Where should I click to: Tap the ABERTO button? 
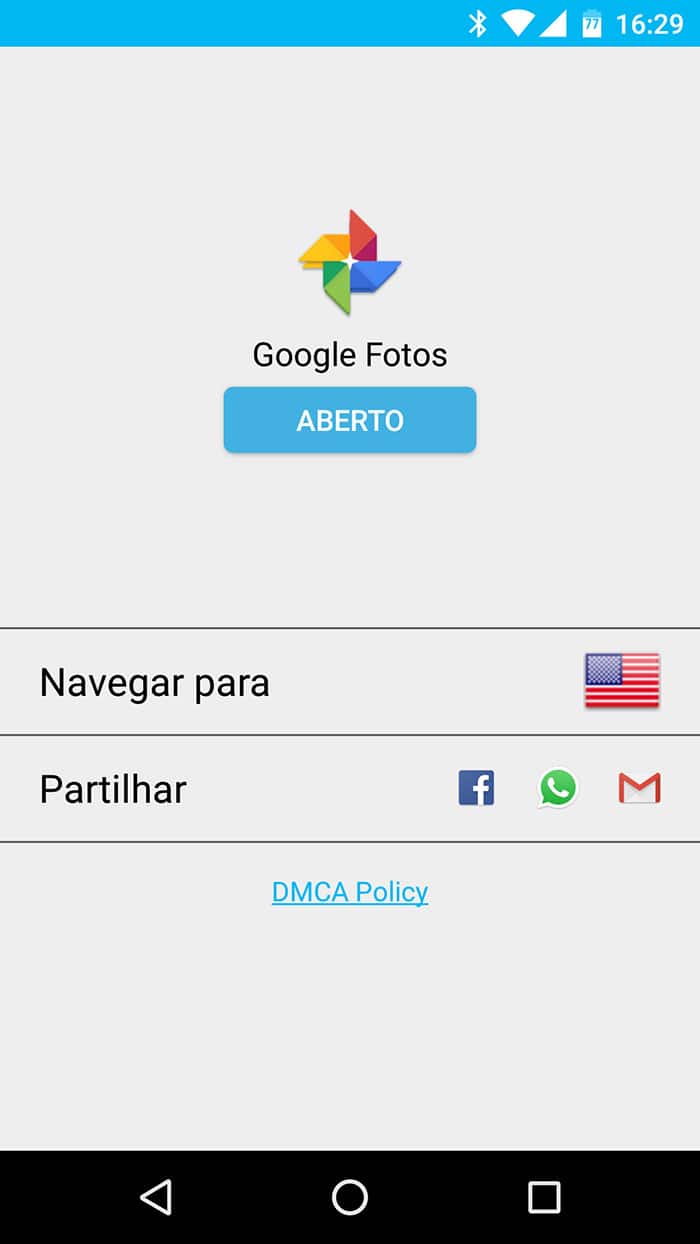point(350,420)
